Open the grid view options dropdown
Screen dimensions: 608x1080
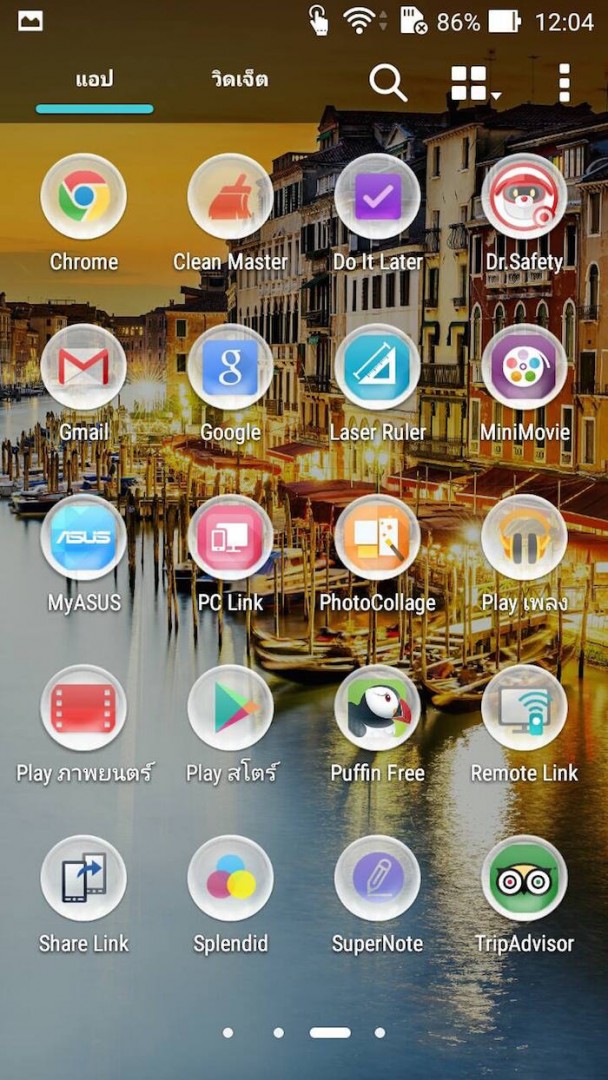coord(474,84)
